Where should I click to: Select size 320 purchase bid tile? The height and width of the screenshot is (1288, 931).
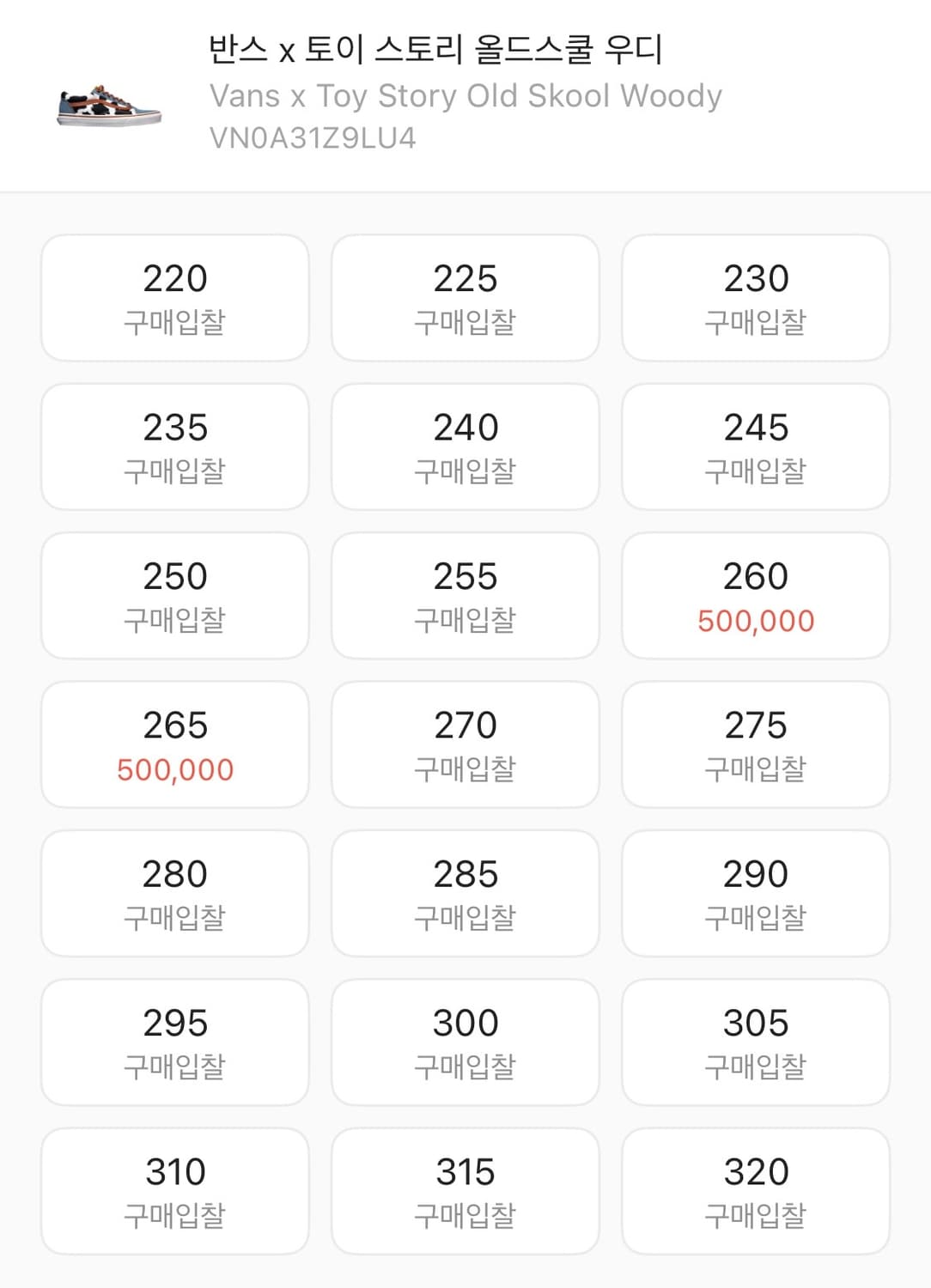point(756,1190)
